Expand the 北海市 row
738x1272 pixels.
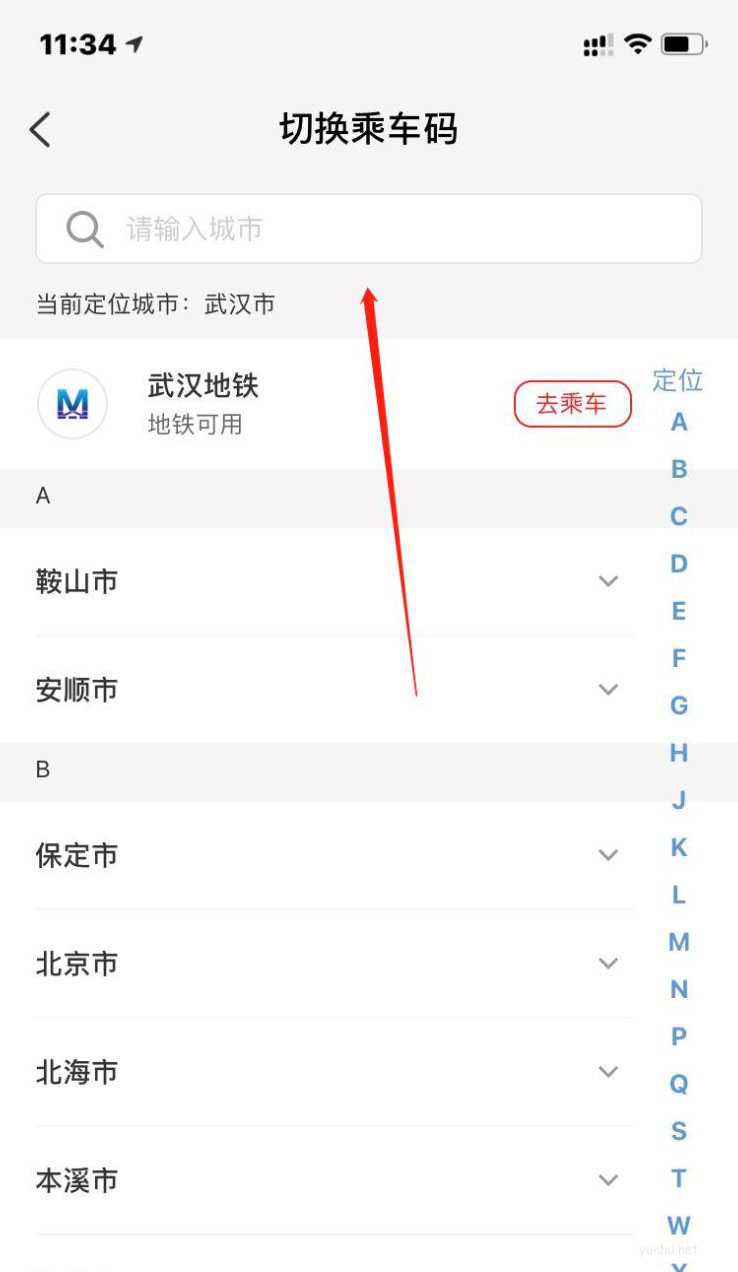click(607, 1071)
